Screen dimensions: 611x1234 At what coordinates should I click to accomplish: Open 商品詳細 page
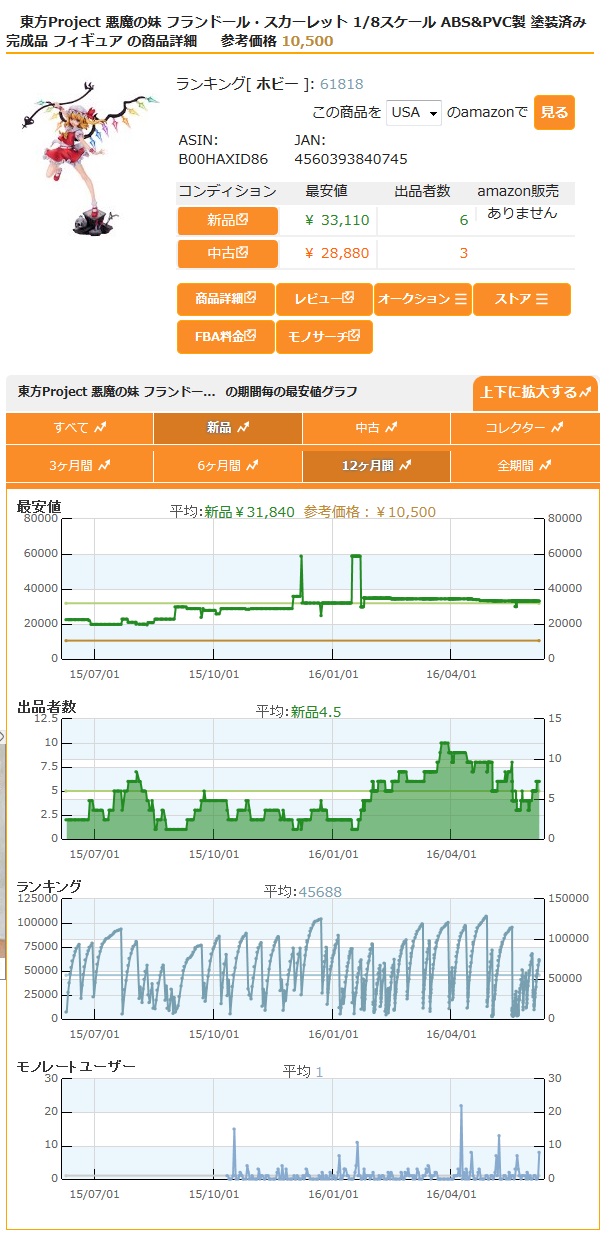226,299
